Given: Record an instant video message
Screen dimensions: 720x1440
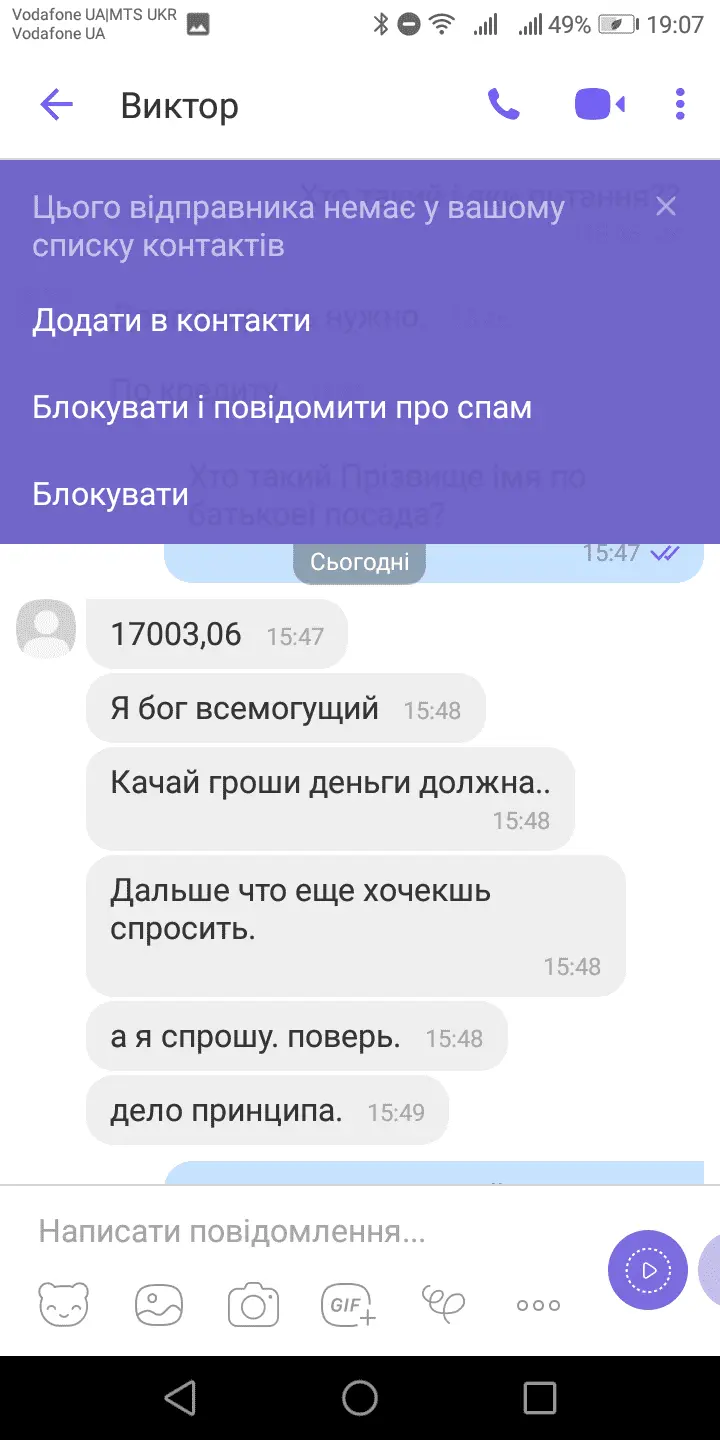Looking at the screenshot, I should [648, 1270].
